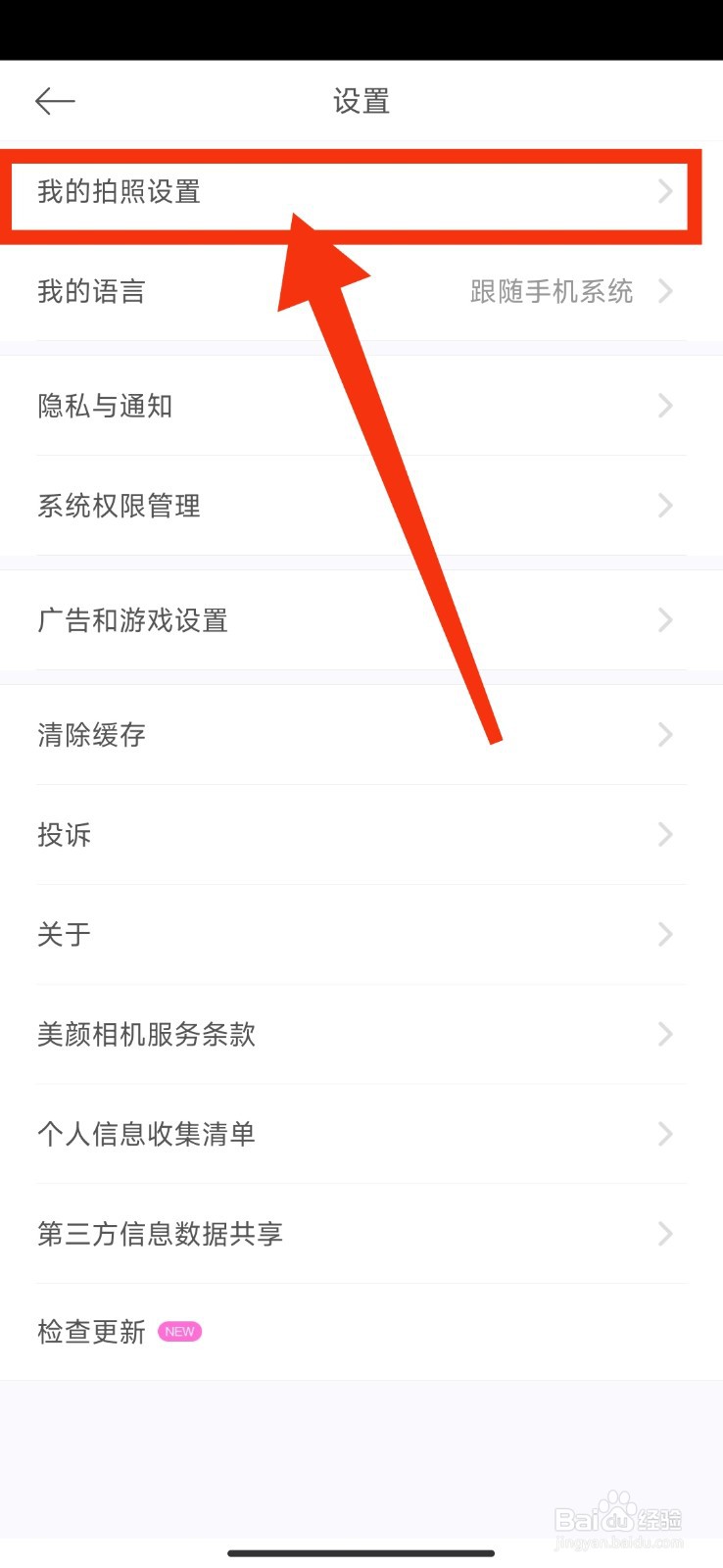Expand the chevron beside 我的拍照设置

click(x=665, y=192)
